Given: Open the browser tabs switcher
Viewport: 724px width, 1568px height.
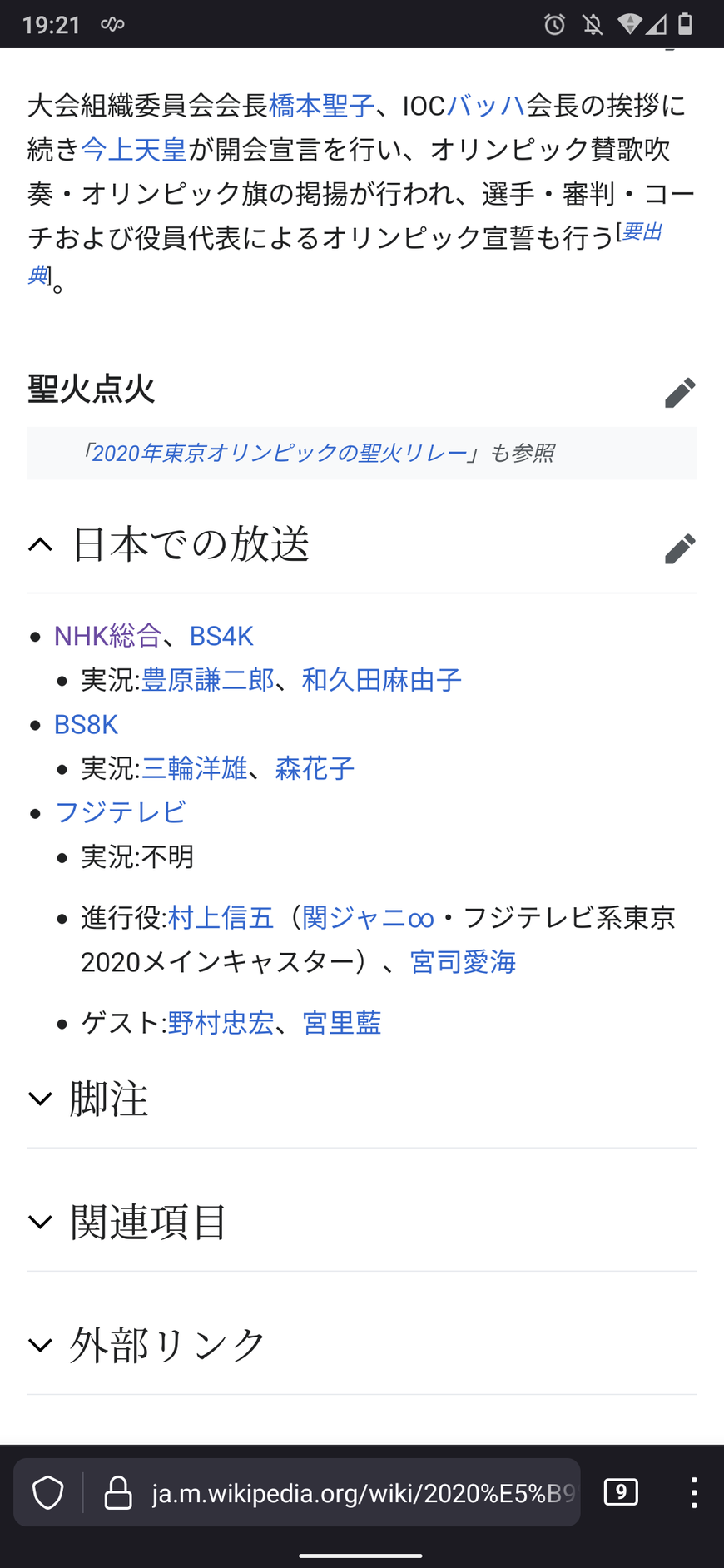Looking at the screenshot, I should click(621, 1492).
